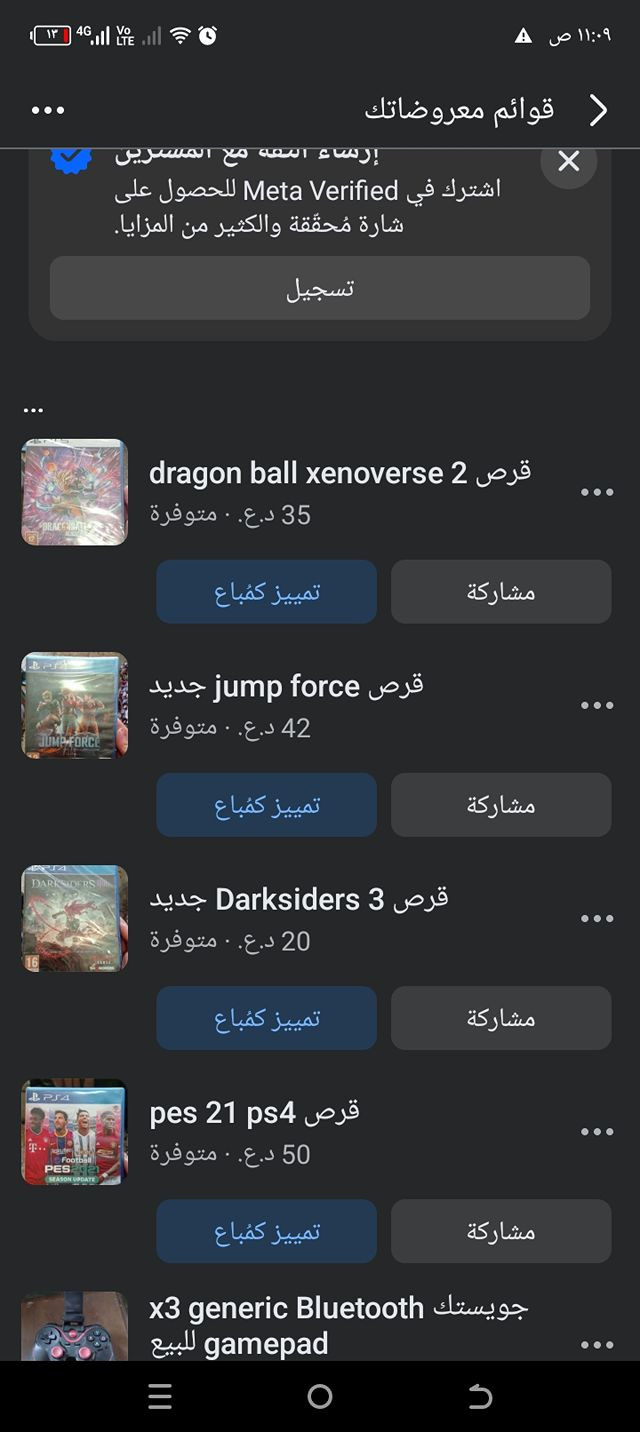Open options for jump force listing
This screenshot has width=640, height=1432.
(597, 705)
